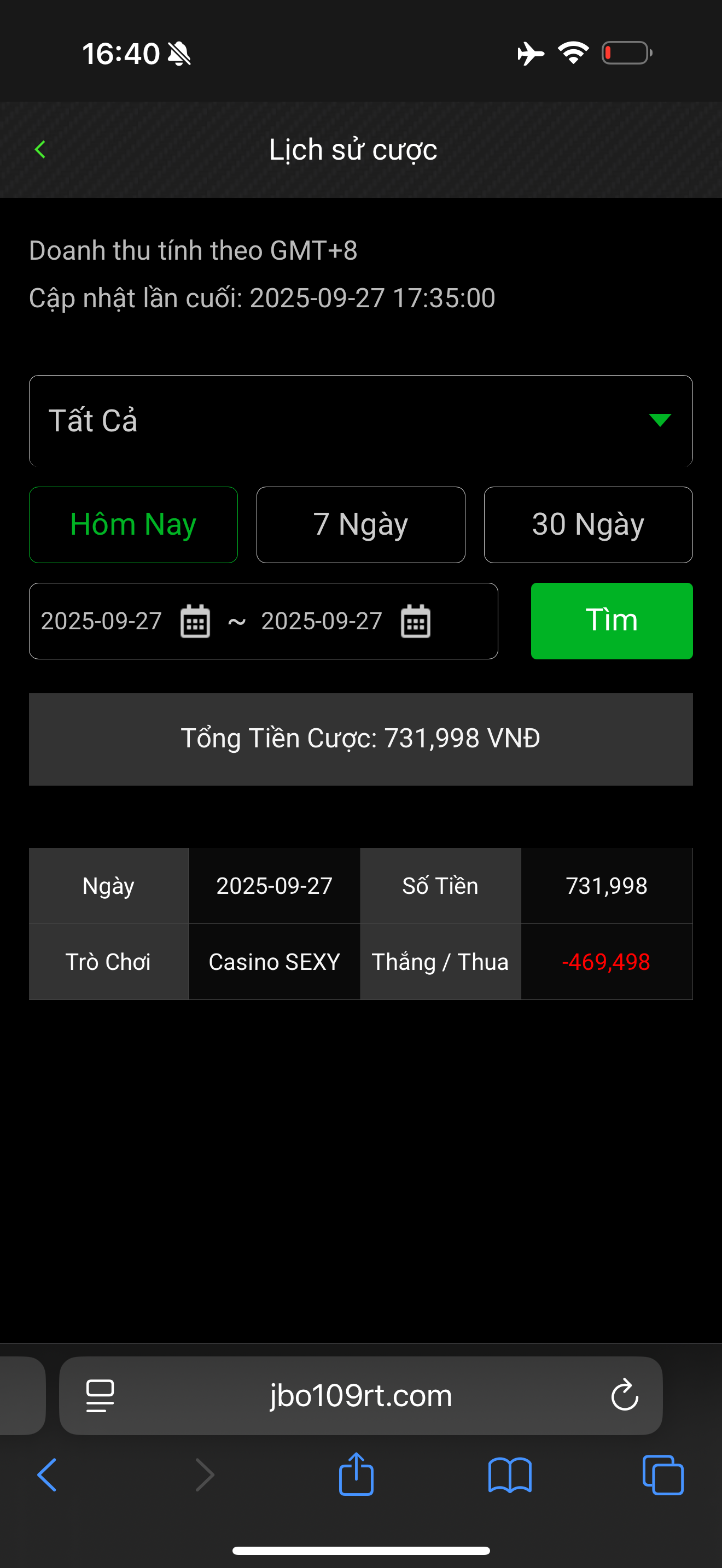Navigate back in Safari toolbar
The height and width of the screenshot is (1568, 722).
point(47,1475)
